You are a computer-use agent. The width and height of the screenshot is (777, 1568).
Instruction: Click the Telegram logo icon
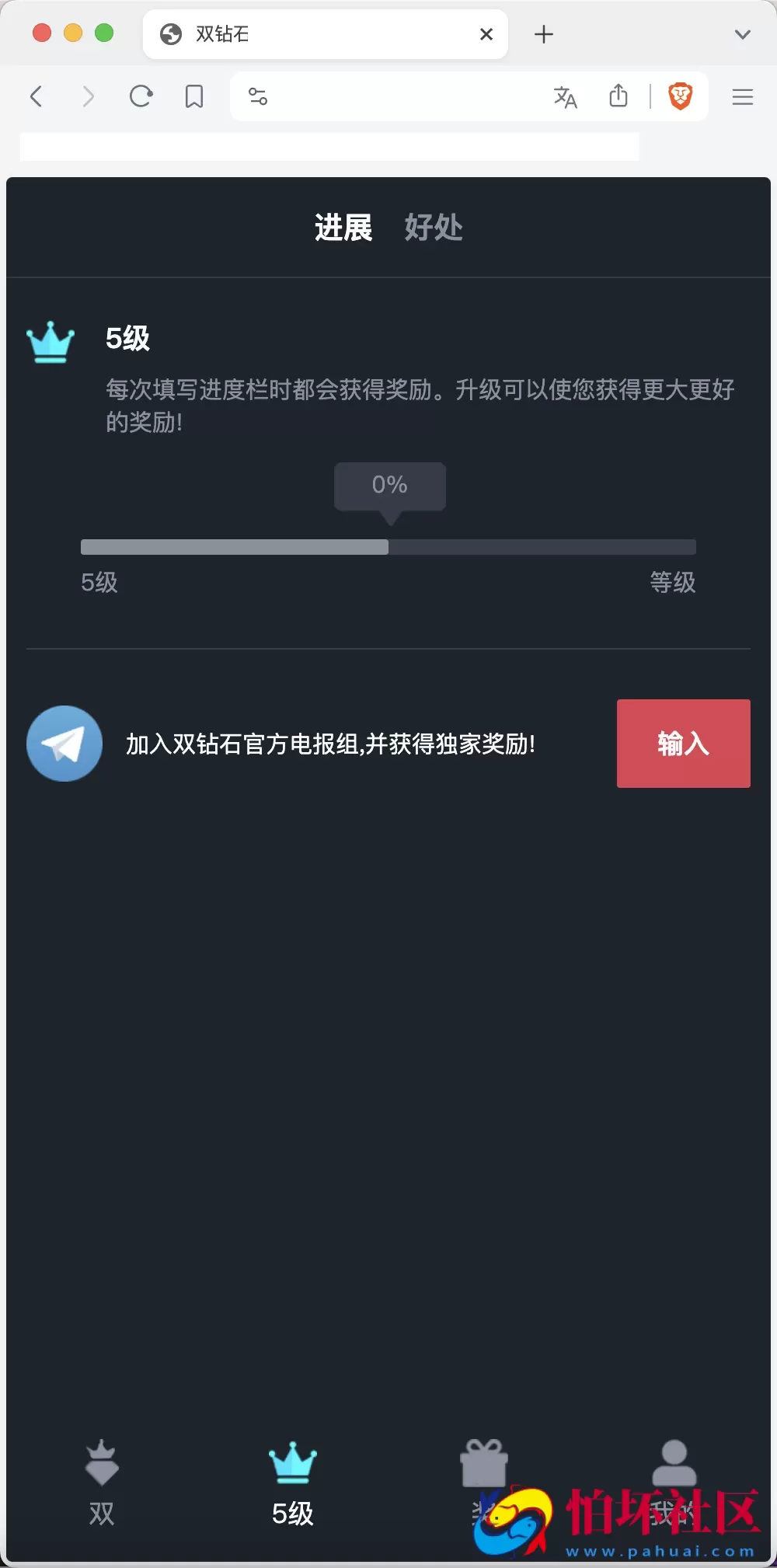(x=64, y=743)
